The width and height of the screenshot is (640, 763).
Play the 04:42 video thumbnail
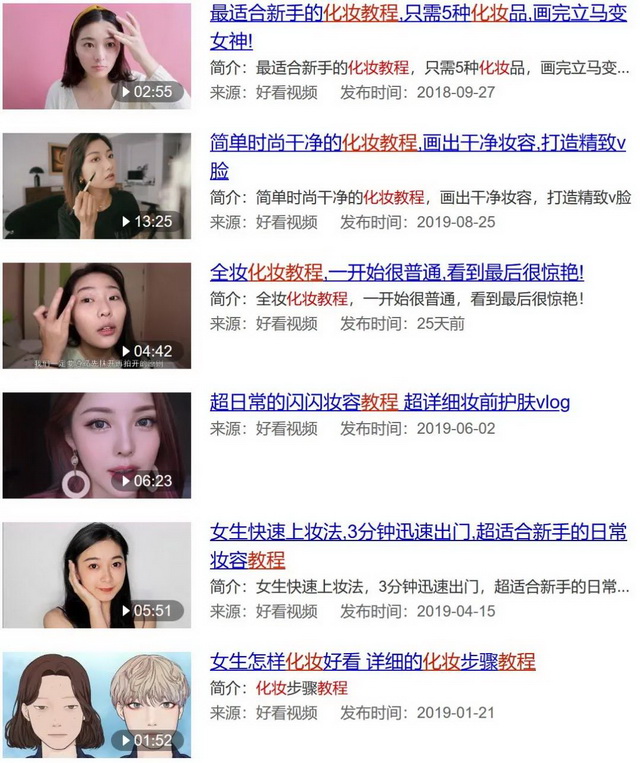point(96,316)
